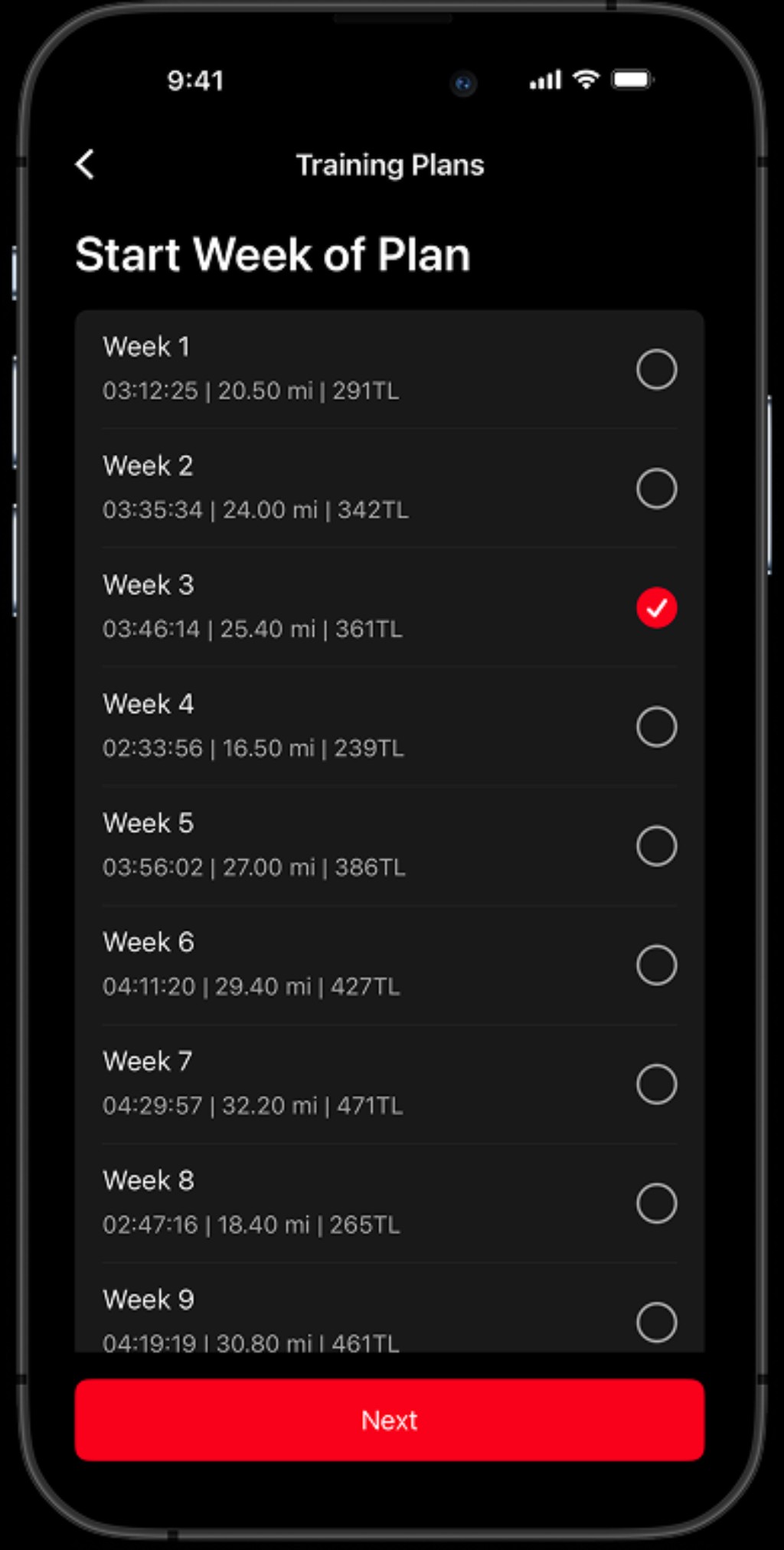Choose Week 2 radio button
Image resolution: width=784 pixels, height=1550 pixels.
click(x=656, y=489)
